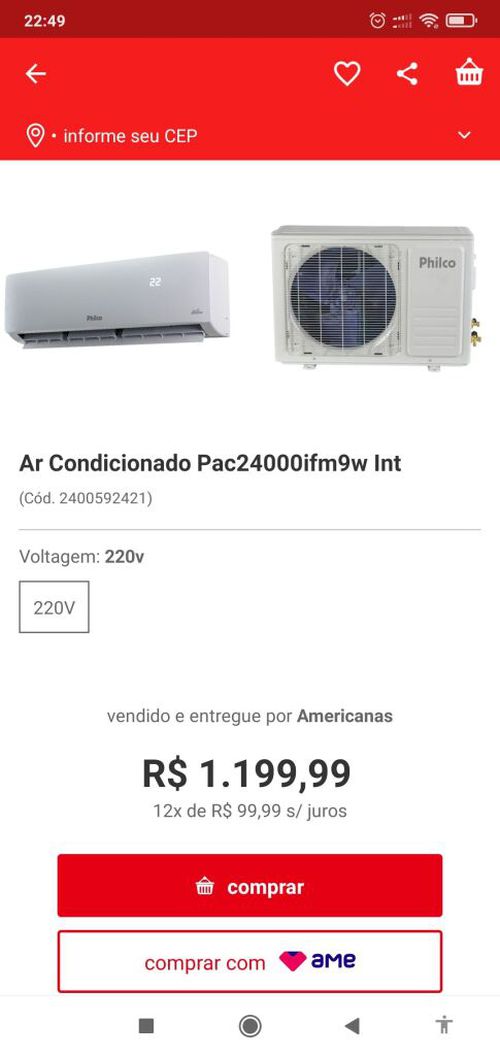Choose comprar com Ame
The image size is (500, 1056).
click(x=250, y=962)
